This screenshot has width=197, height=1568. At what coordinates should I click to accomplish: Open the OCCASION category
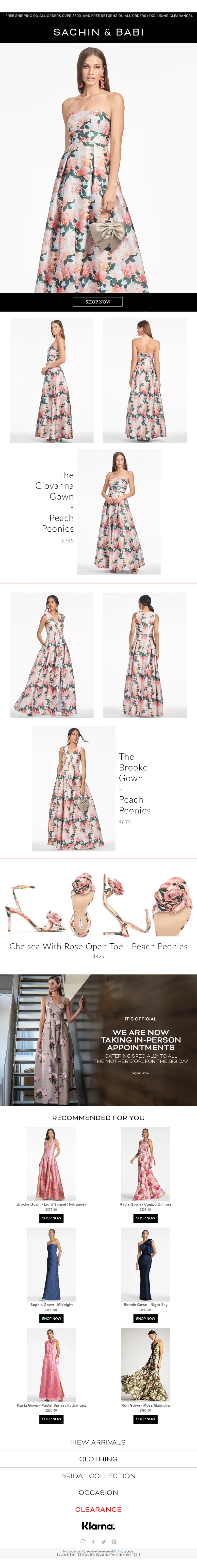click(x=98, y=1493)
